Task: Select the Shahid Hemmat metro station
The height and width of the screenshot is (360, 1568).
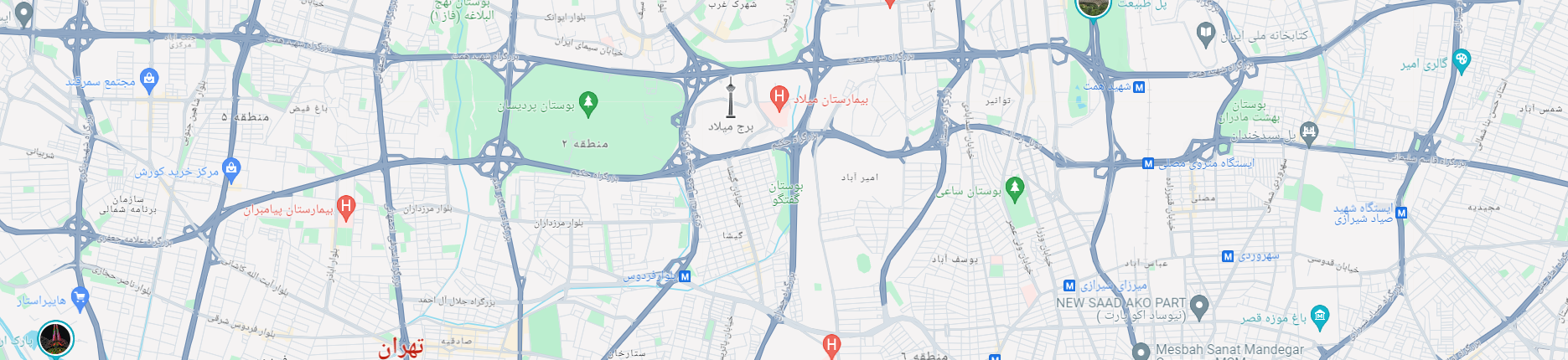Action: [1139, 87]
